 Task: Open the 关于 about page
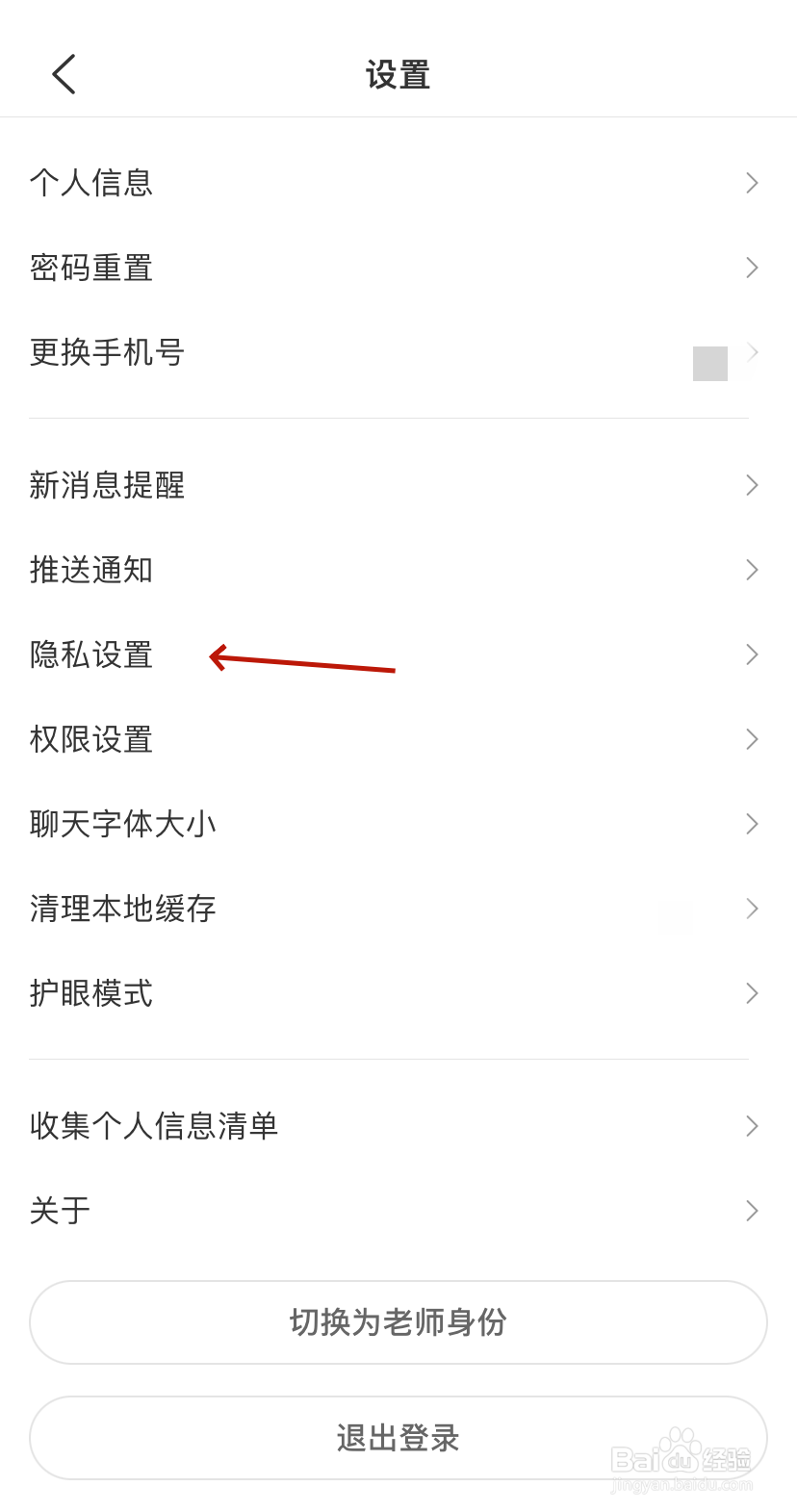(60, 1211)
